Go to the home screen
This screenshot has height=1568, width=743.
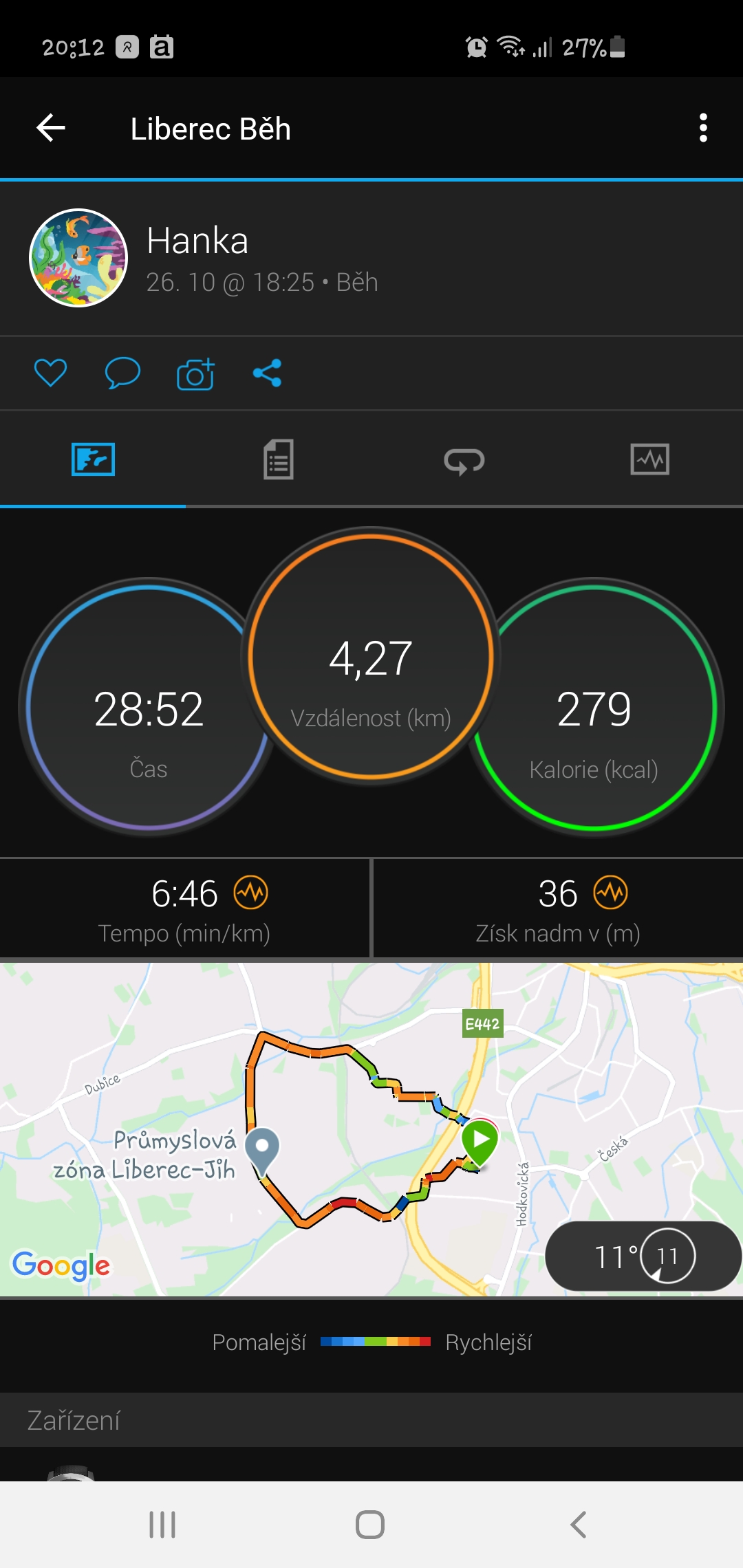370,1525
